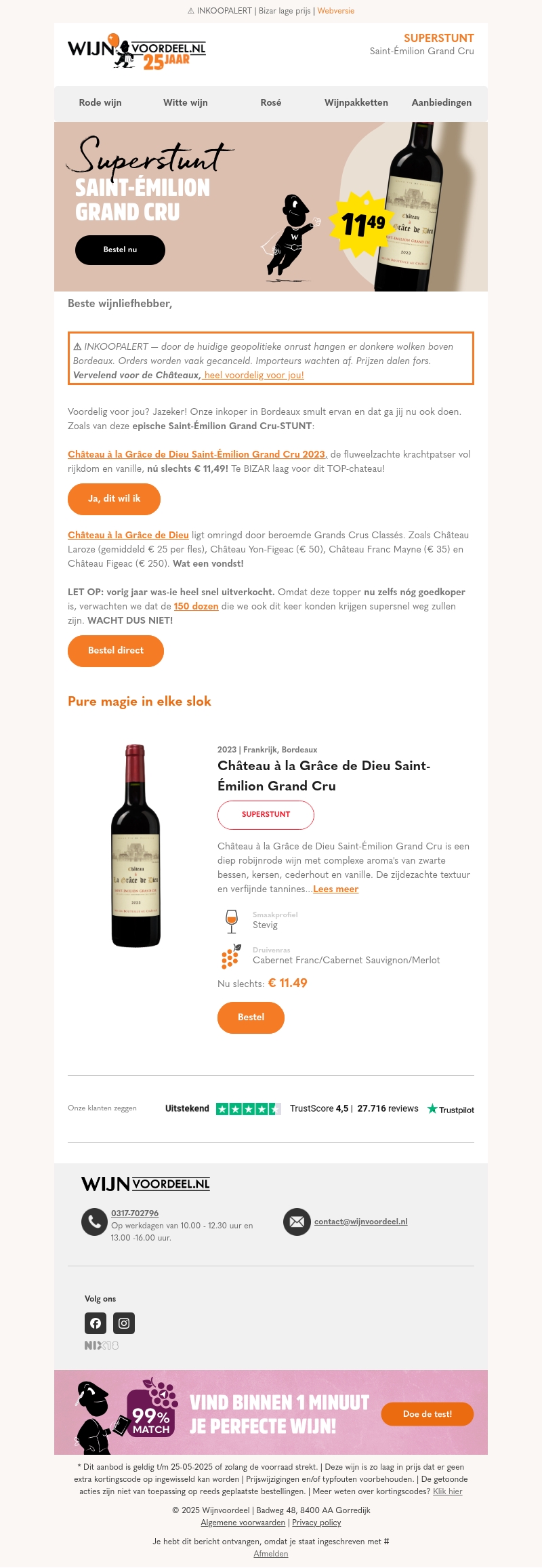Call phone number 0317-702796
Viewport: 542px width, 1568px height.
[135, 1213]
